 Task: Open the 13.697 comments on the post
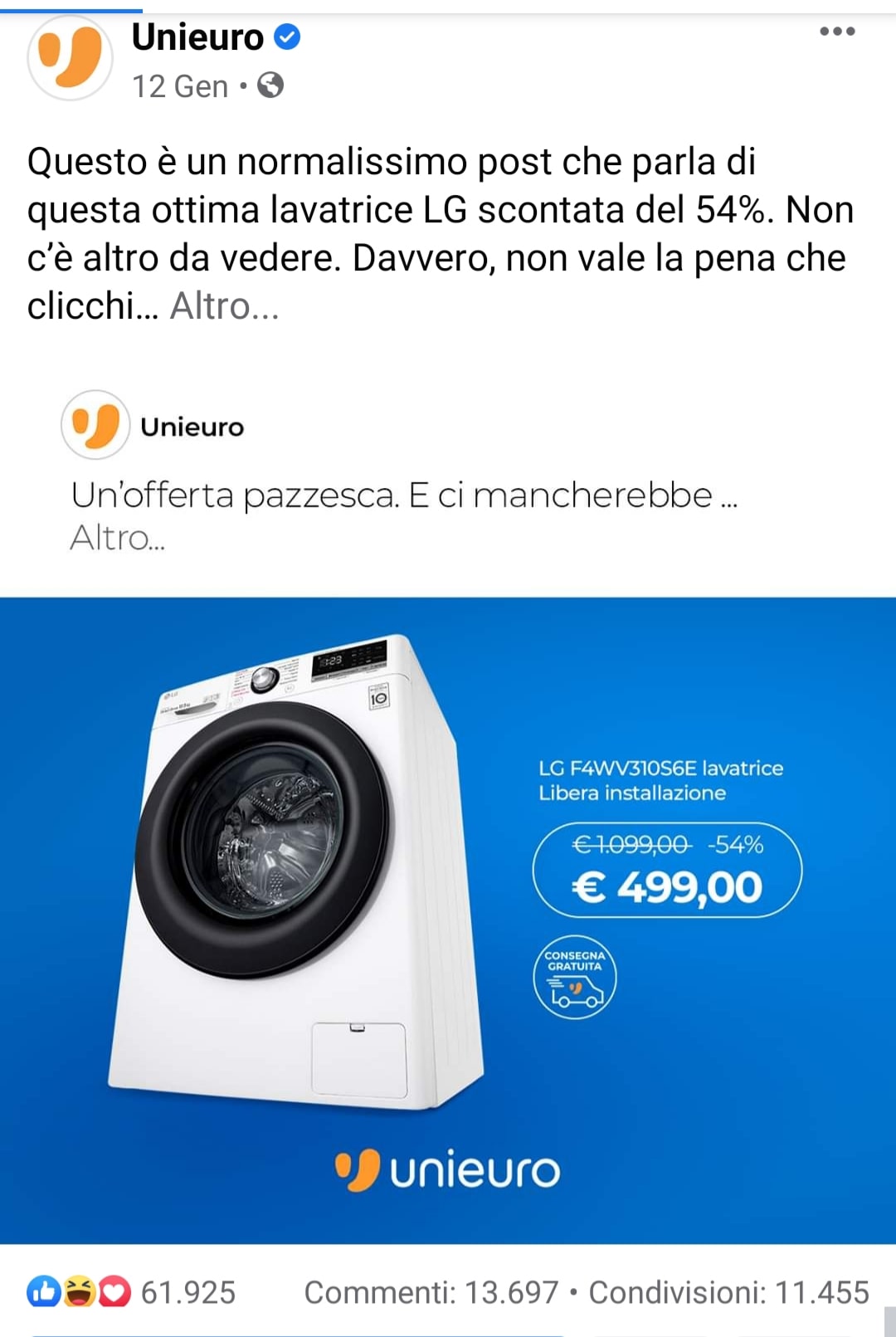pos(431,1292)
